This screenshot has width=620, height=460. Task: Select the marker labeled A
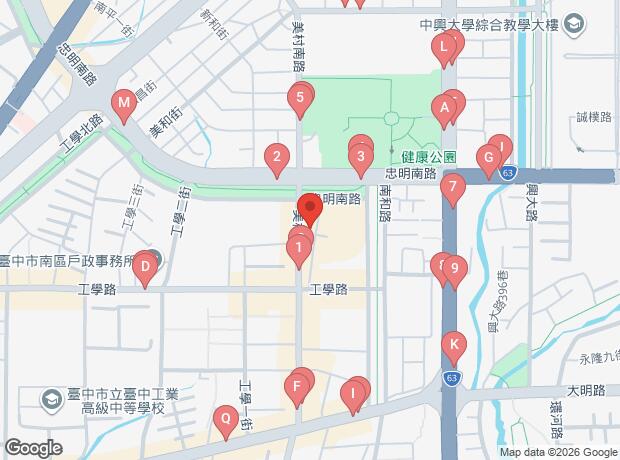[444, 107]
